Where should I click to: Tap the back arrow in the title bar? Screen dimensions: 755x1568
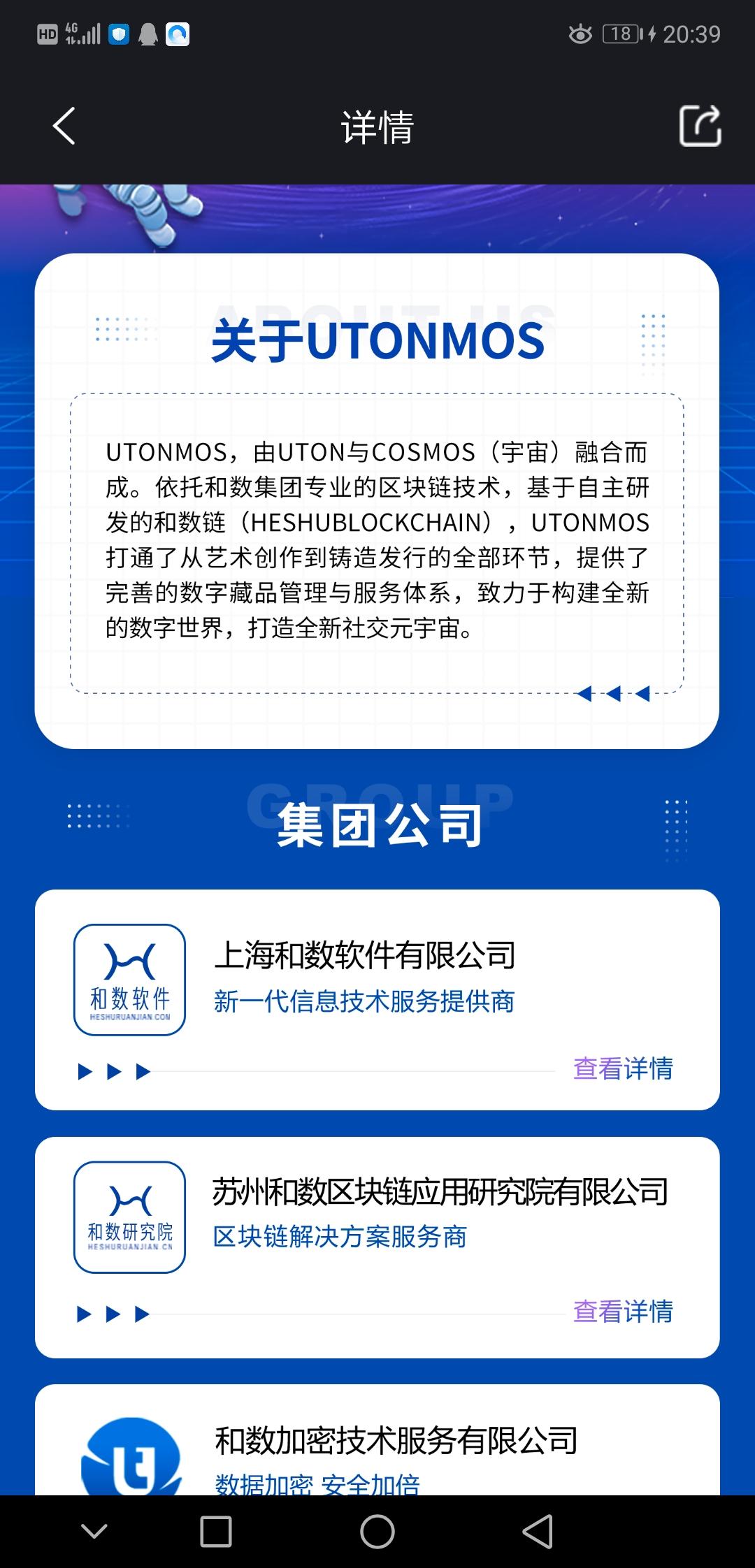(x=63, y=126)
